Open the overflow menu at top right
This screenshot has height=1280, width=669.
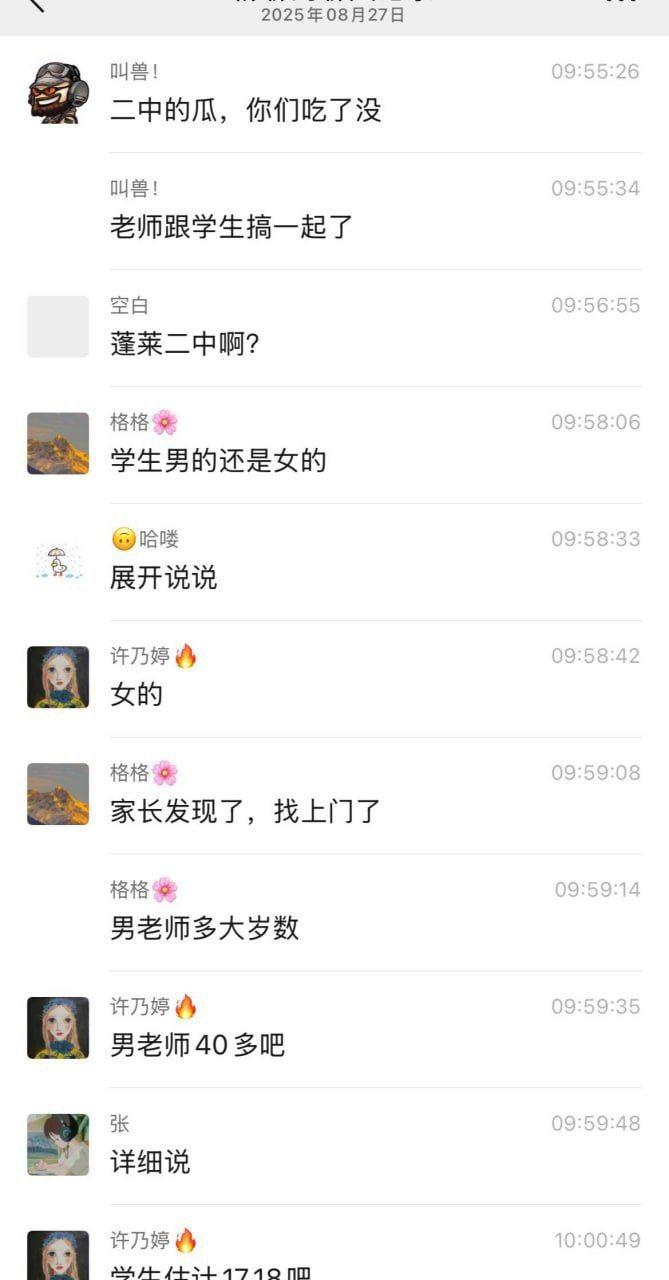point(620,4)
